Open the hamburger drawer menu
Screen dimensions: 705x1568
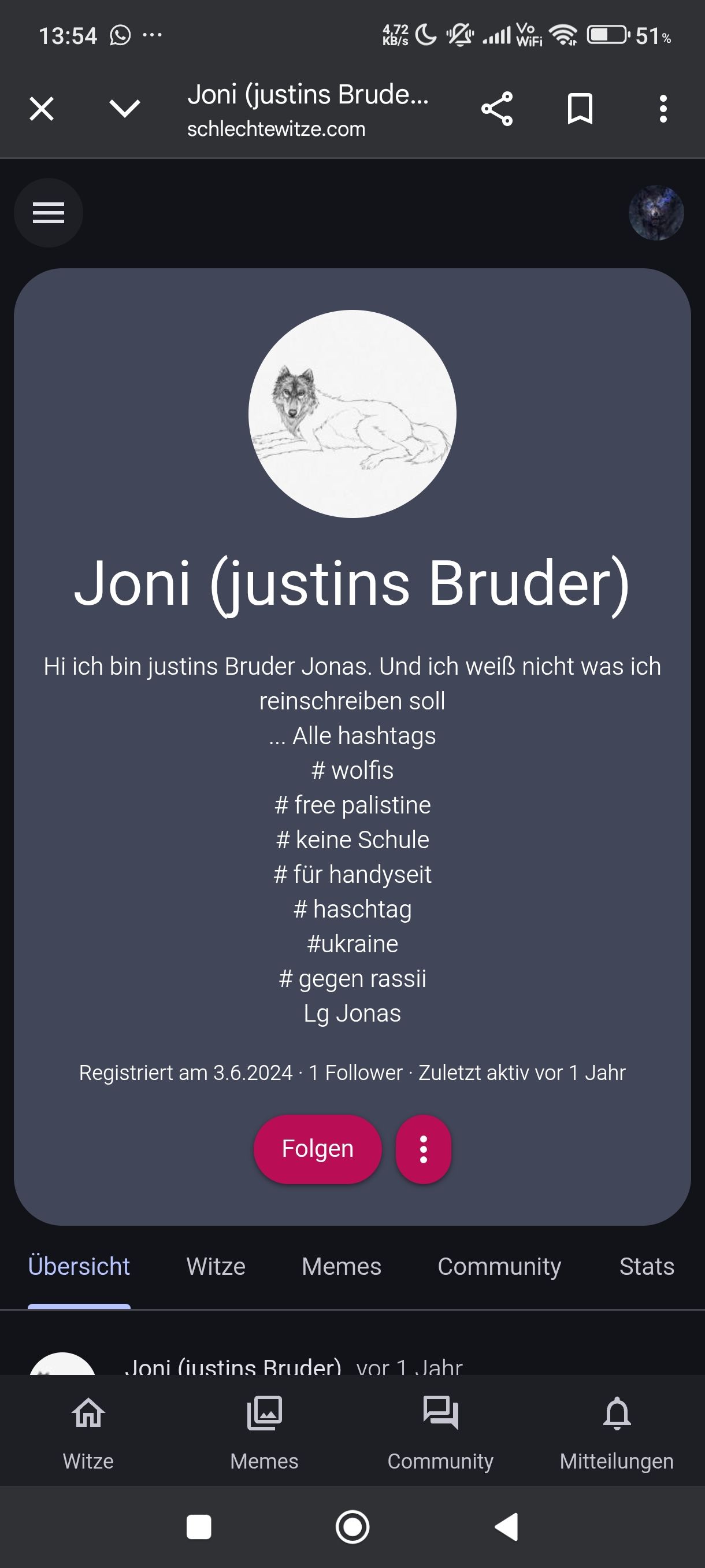[49, 213]
